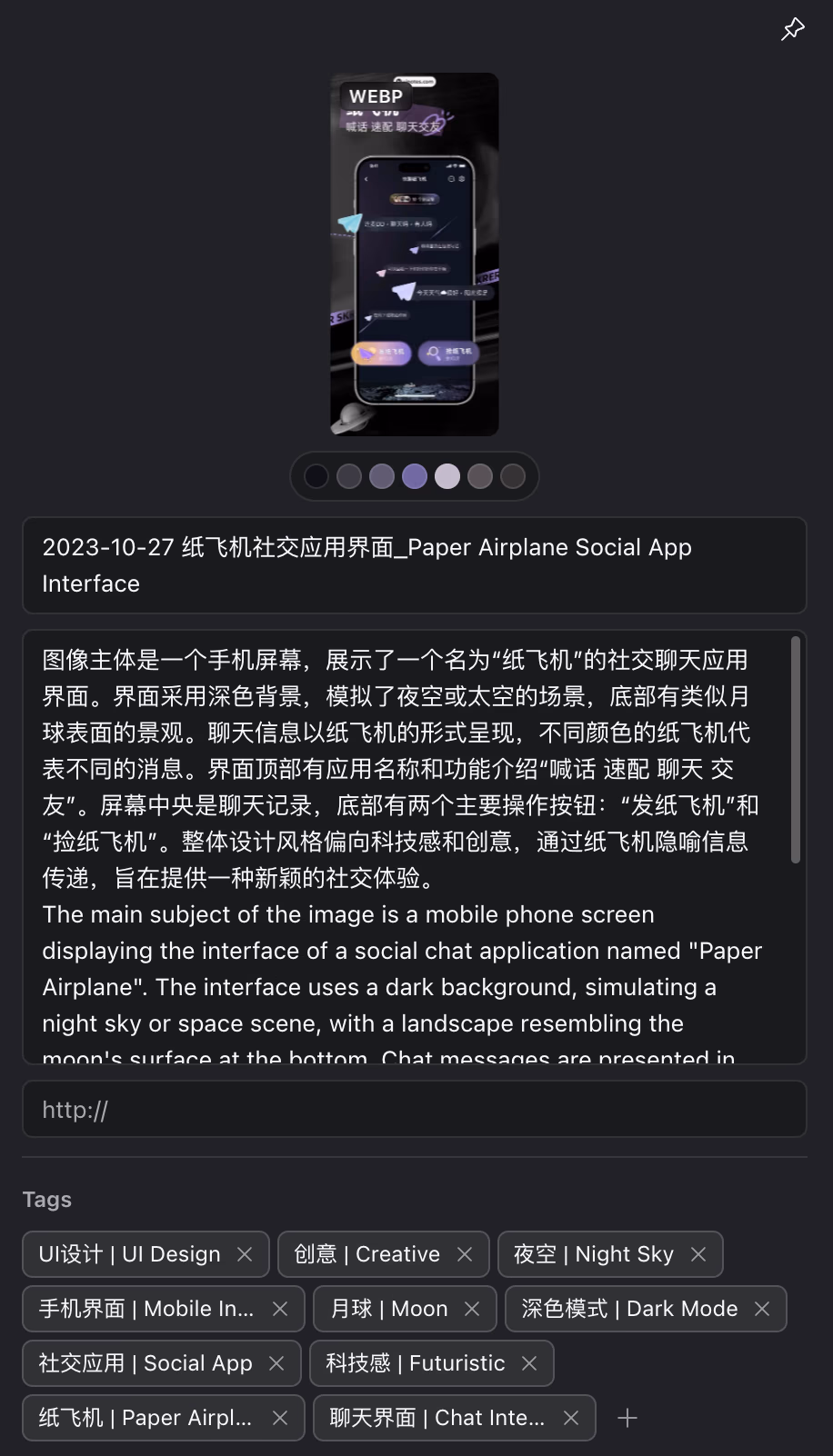The width and height of the screenshot is (833, 1456).
Task: Remove the UI Design tag
Action: [x=245, y=1254]
